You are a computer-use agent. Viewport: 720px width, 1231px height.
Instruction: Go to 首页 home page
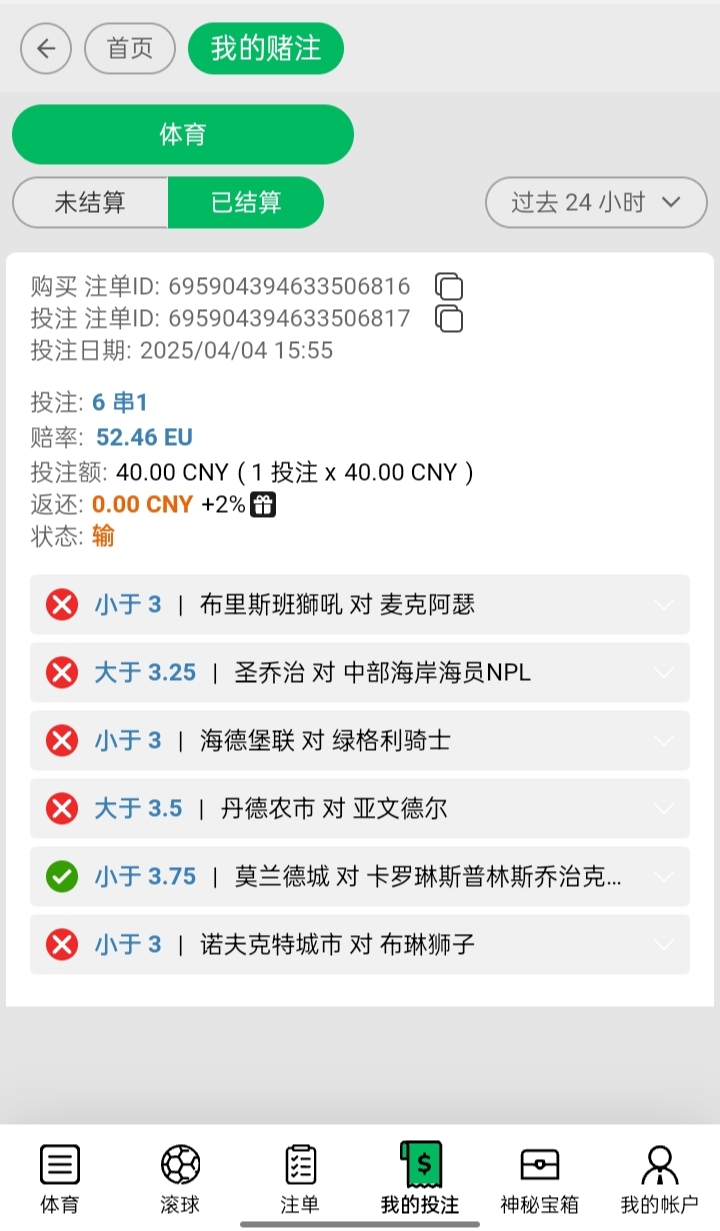(x=130, y=48)
